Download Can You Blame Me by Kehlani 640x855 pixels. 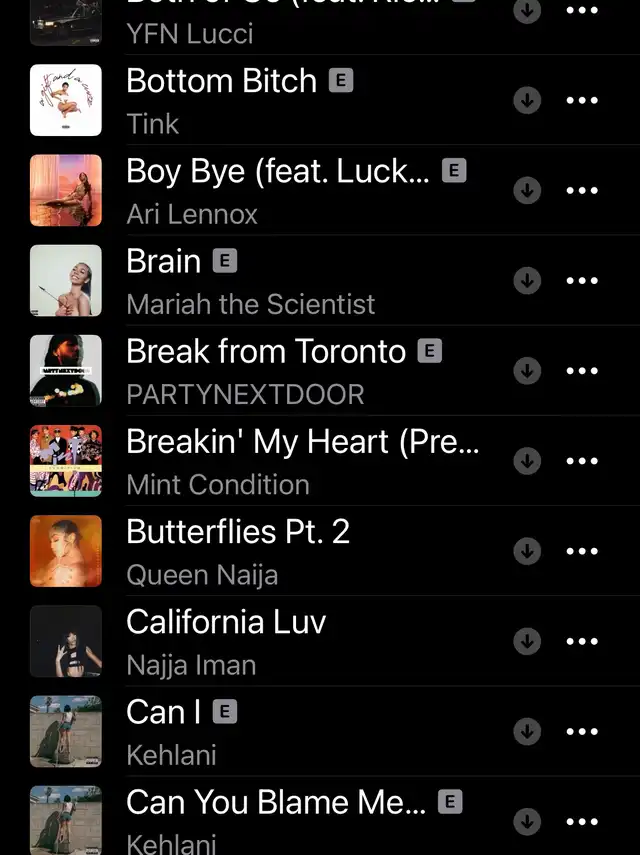click(527, 822)
